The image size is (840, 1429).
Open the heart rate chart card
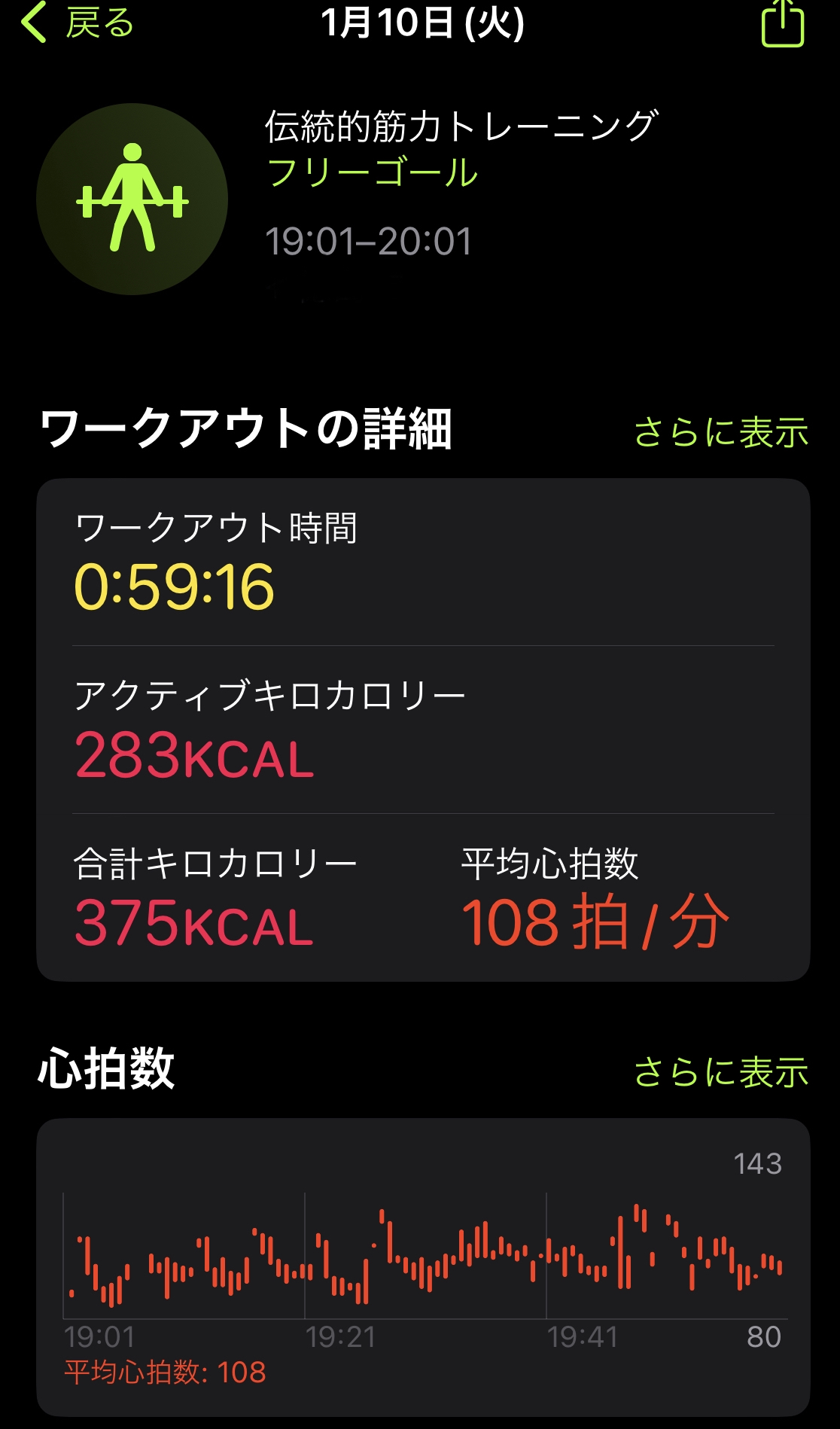pos(423,1266)
